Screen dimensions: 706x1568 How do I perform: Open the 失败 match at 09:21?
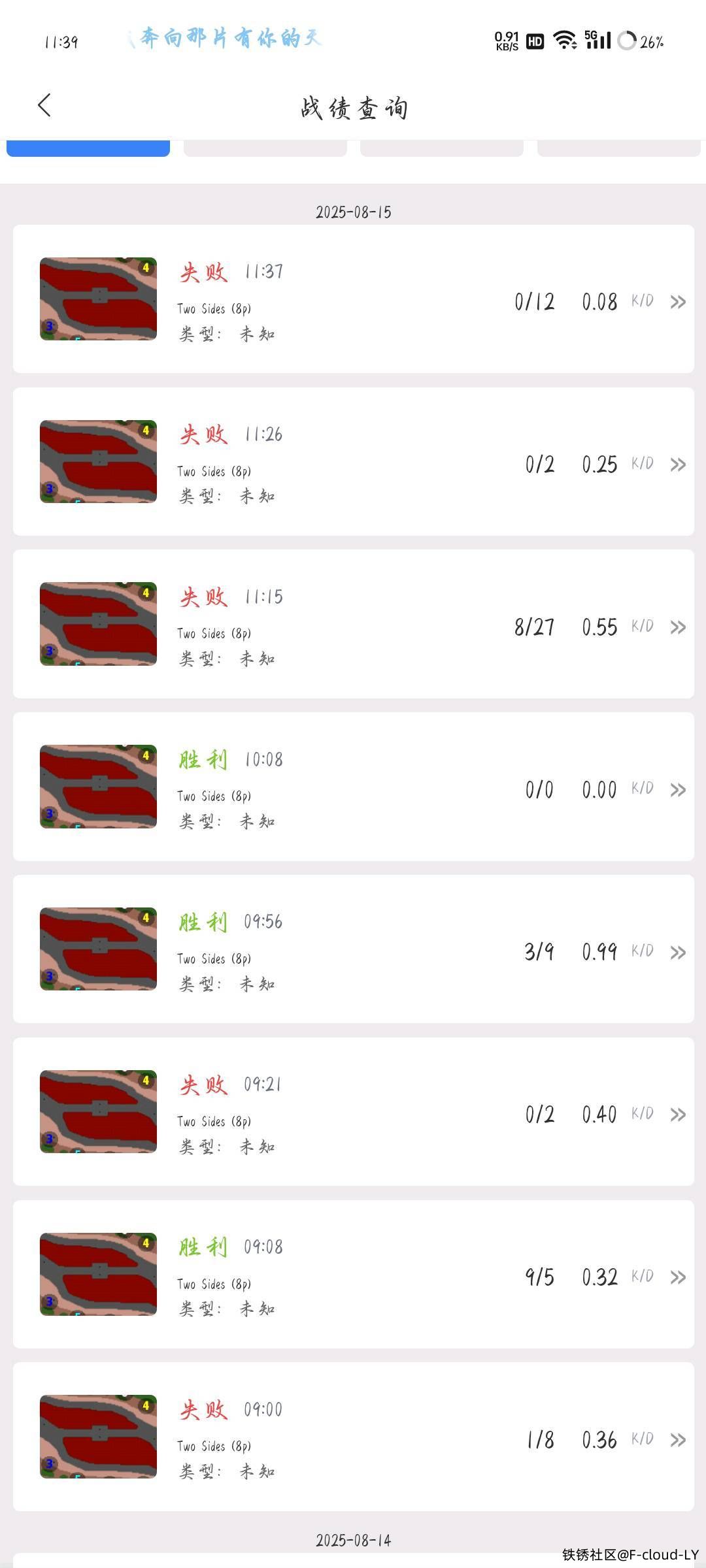click(353, 1112)
